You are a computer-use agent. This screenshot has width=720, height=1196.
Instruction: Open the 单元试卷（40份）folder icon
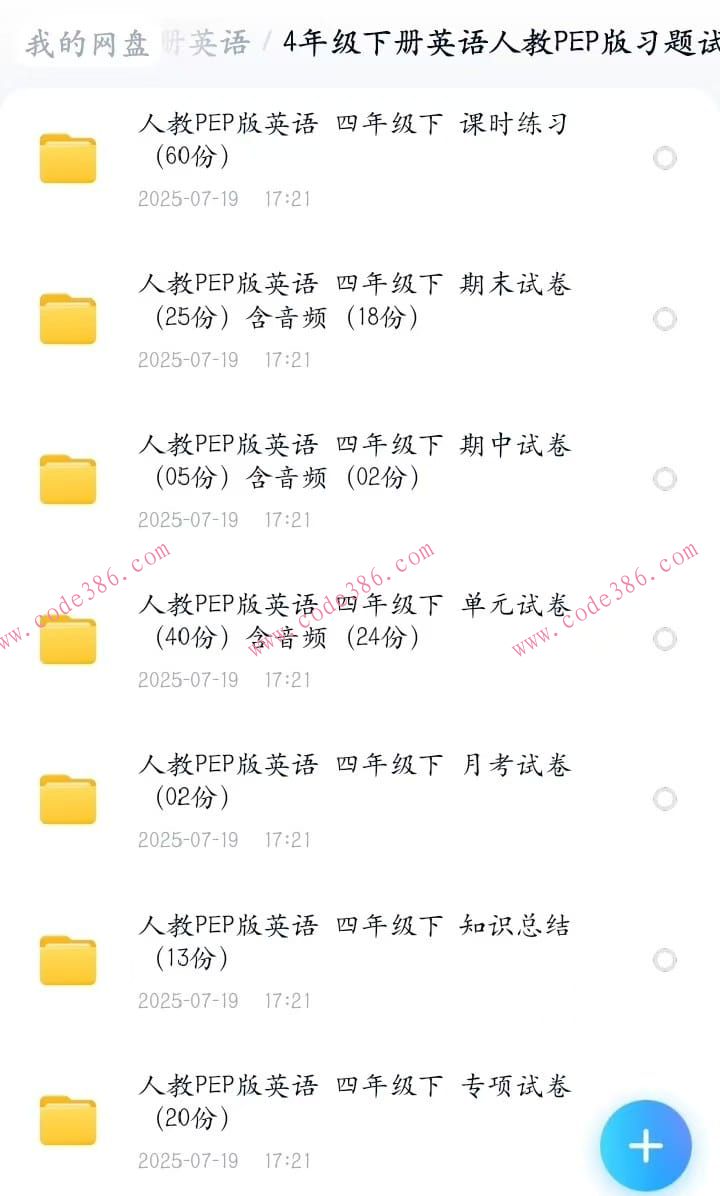(x=68, y=639)
